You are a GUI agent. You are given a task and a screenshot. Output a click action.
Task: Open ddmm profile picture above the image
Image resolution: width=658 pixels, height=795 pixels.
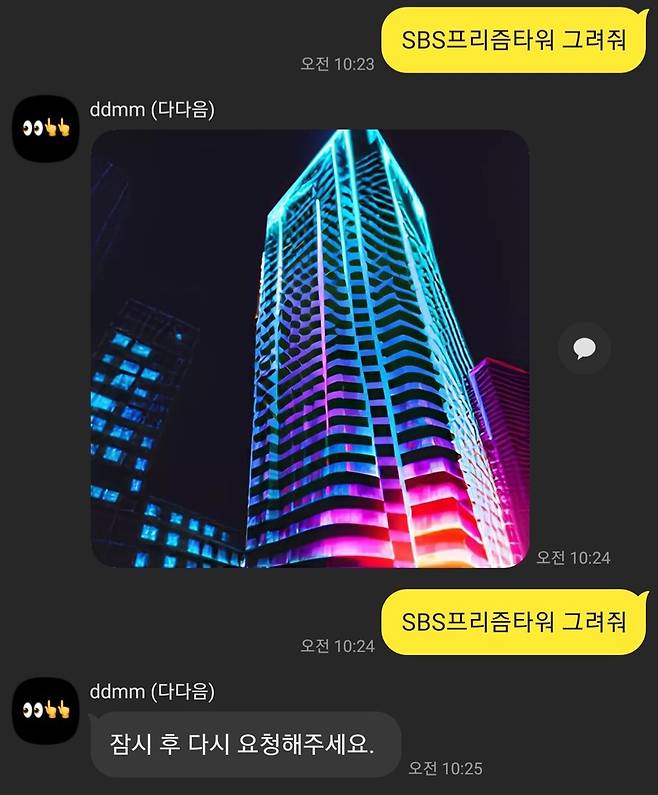pyautogui.click(x=45, y=128)
